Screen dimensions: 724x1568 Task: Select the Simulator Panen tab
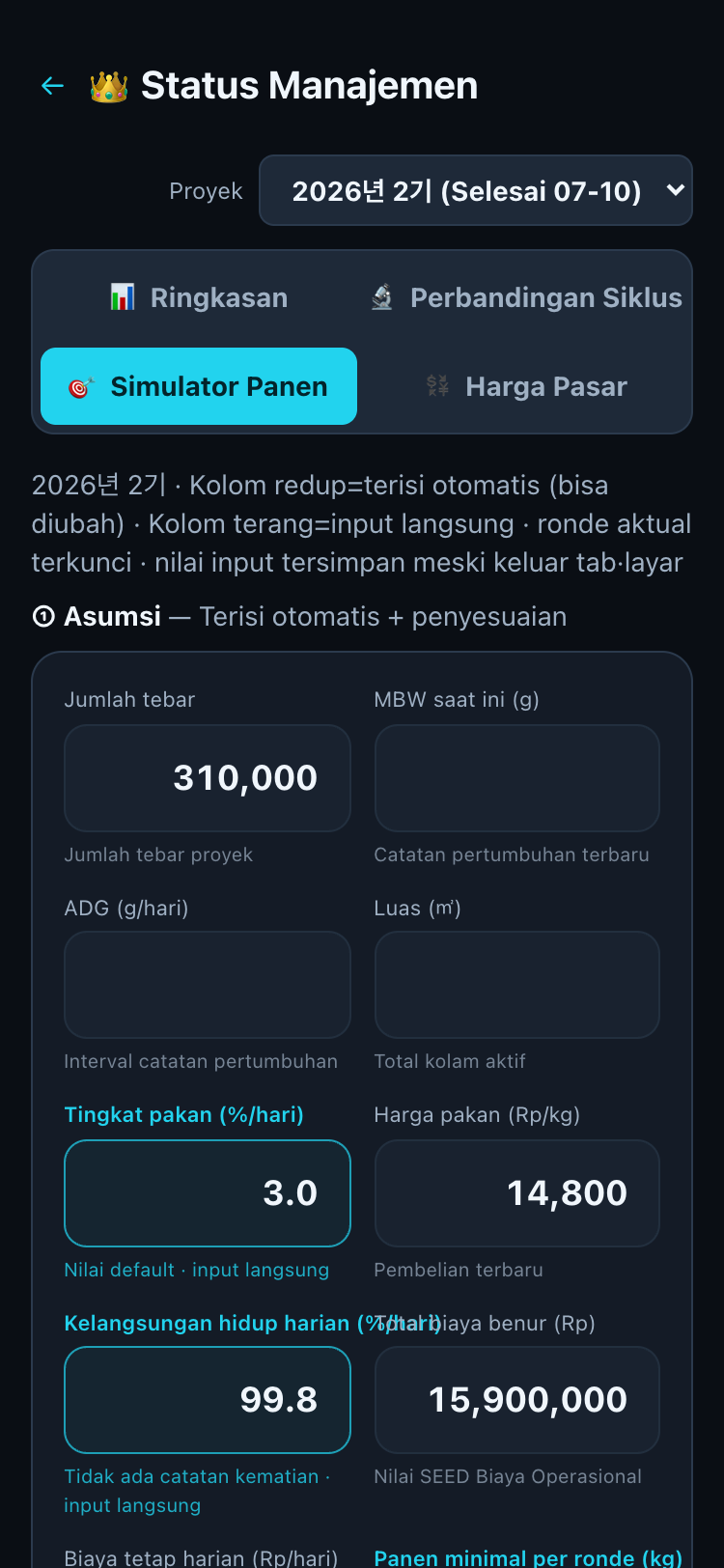tap(199, 386)
